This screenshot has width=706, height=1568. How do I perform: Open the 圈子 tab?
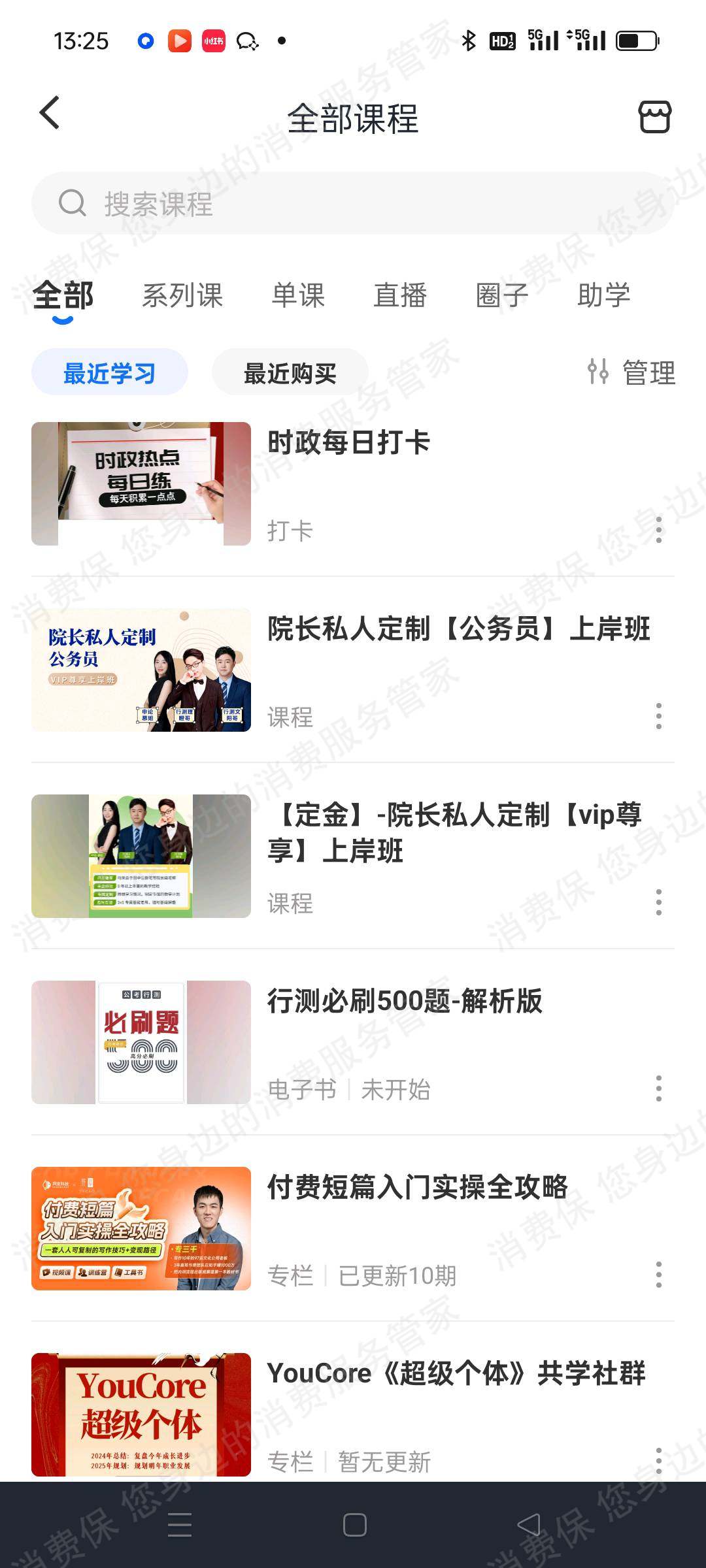[502, 295]
